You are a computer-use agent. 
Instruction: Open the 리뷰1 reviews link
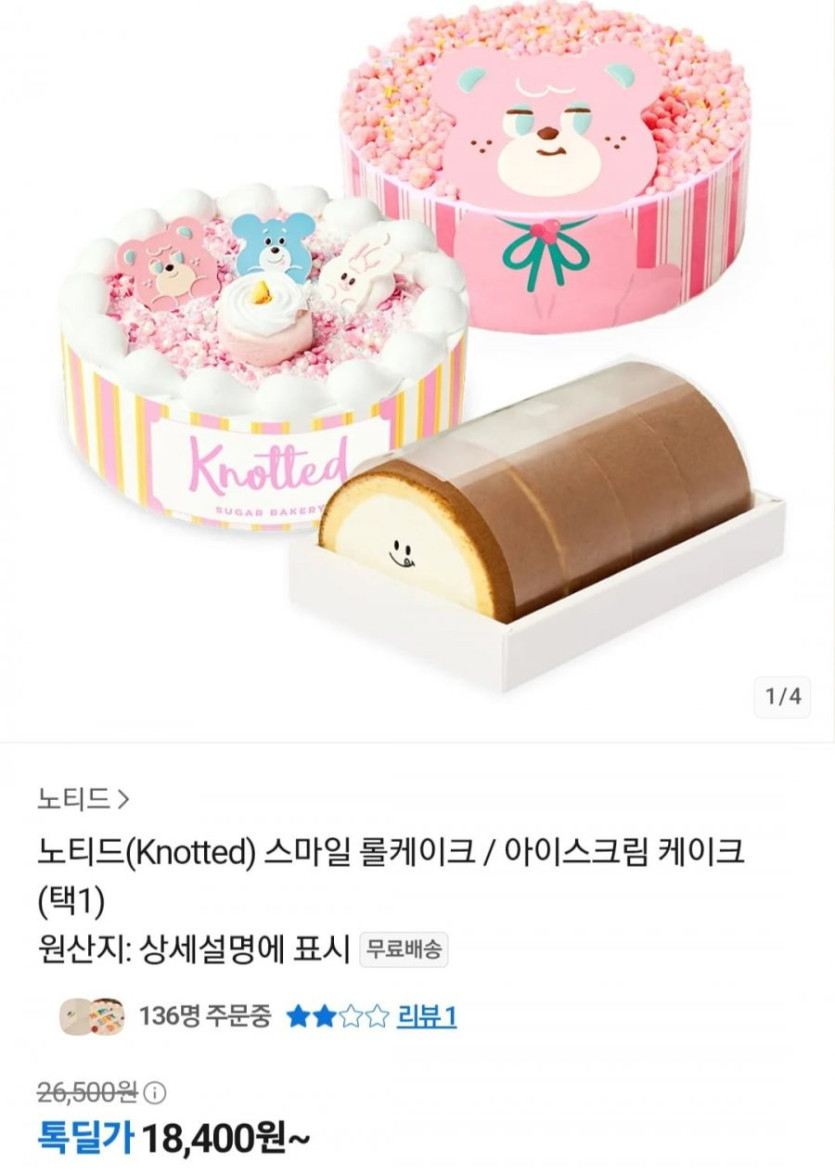[427, 1017]
